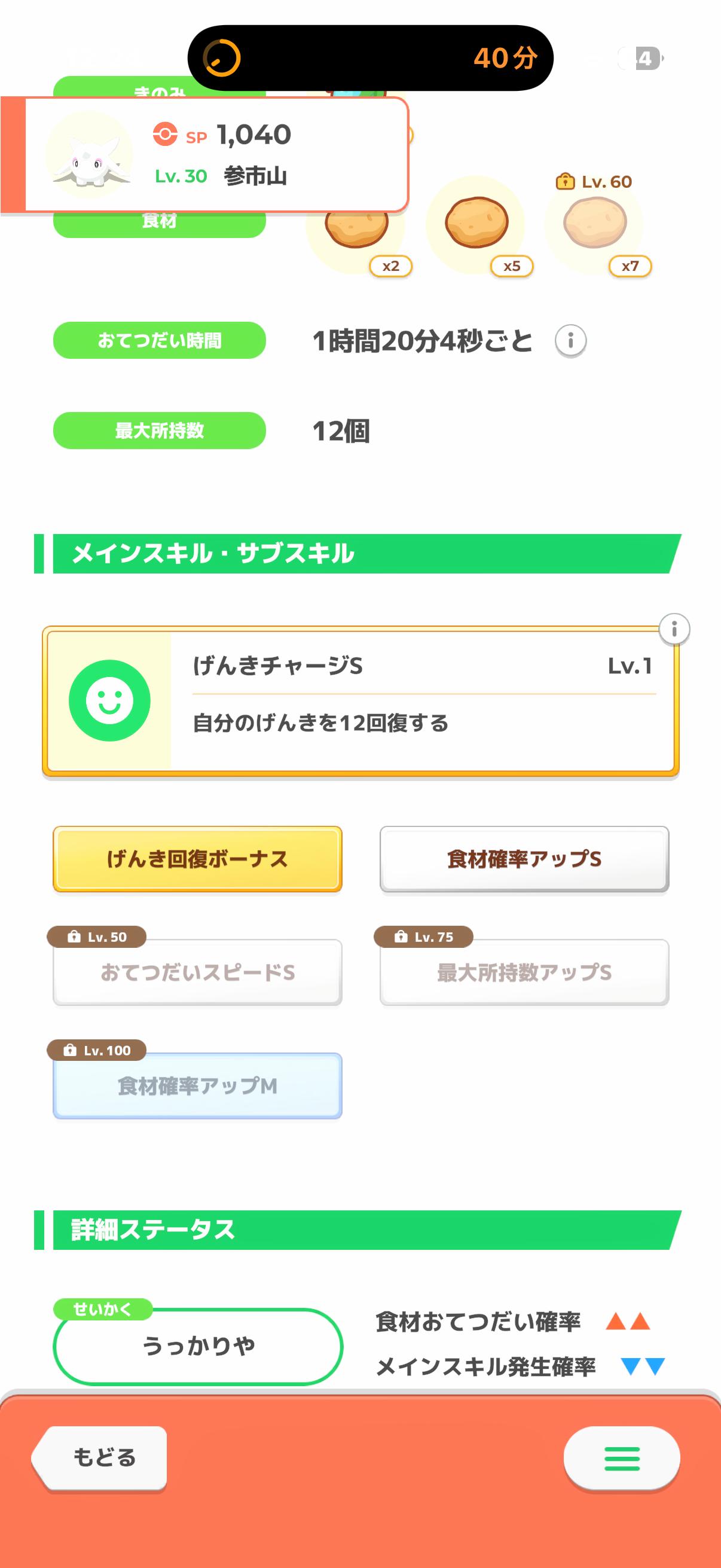Tap the うっかりや nature button

pos(198,1346)
